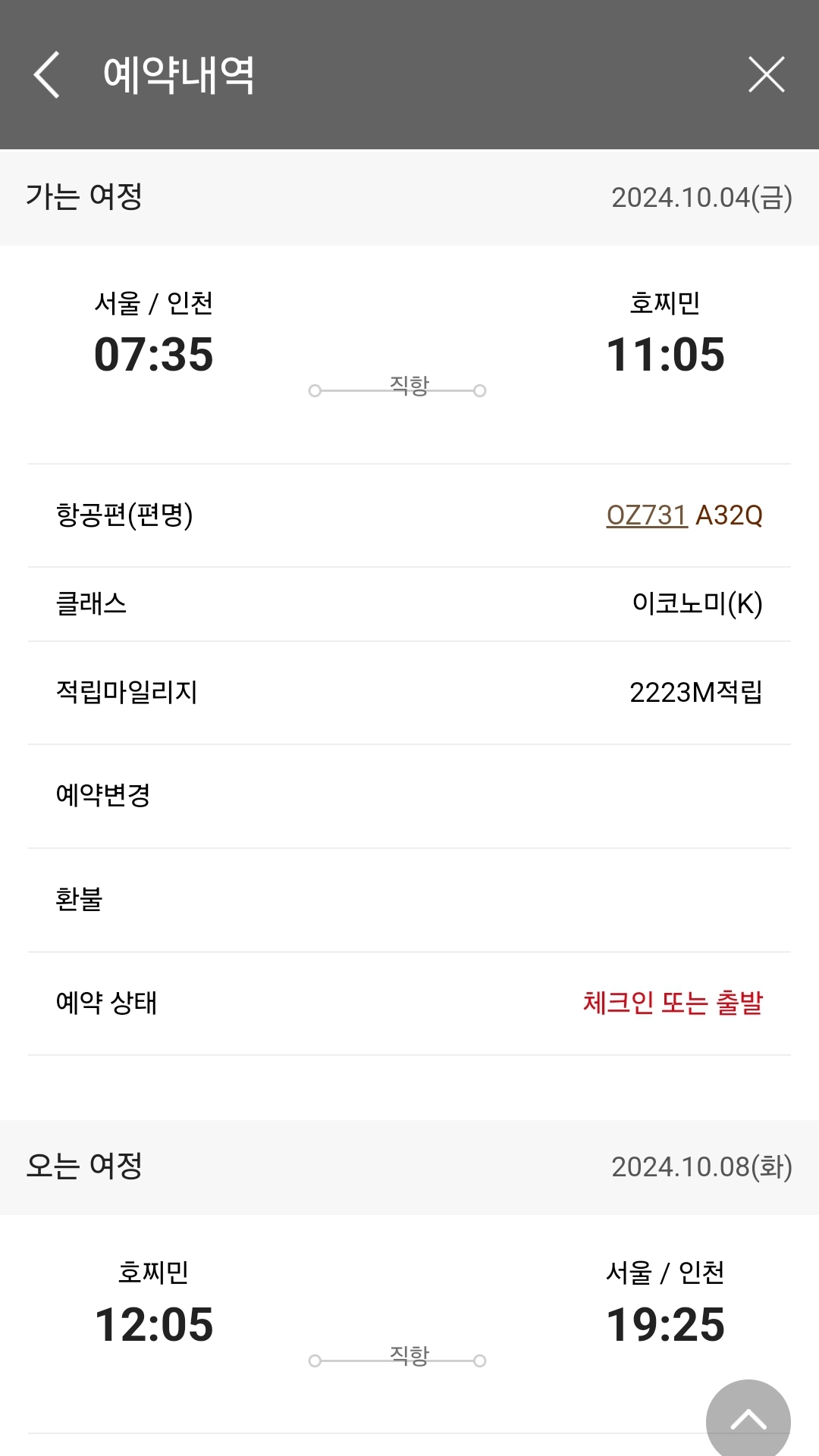Jump to top with the floating arrow button
The height and width of the screenshot is (1456, 819).
[x=748, y=1419]
